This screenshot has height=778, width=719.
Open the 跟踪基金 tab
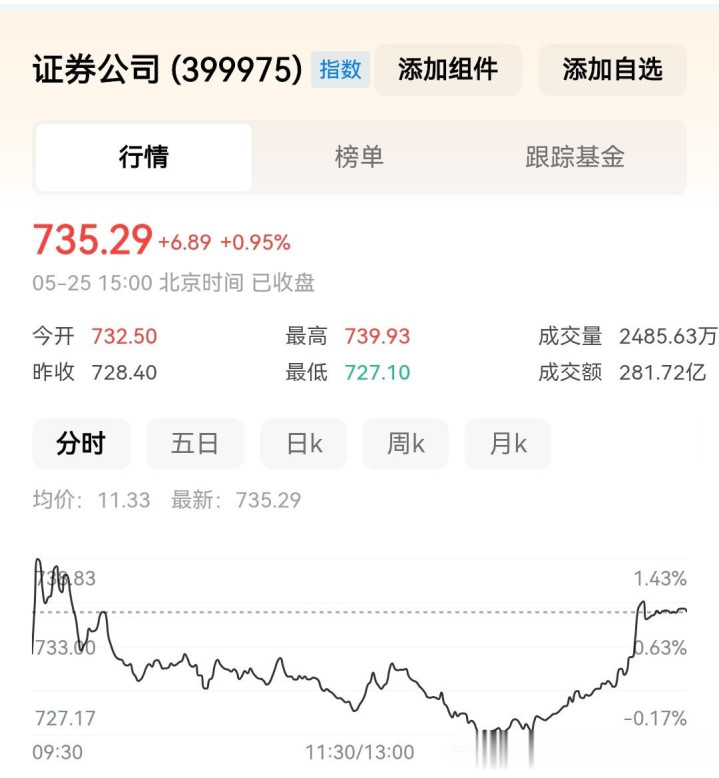pos(575,157)
